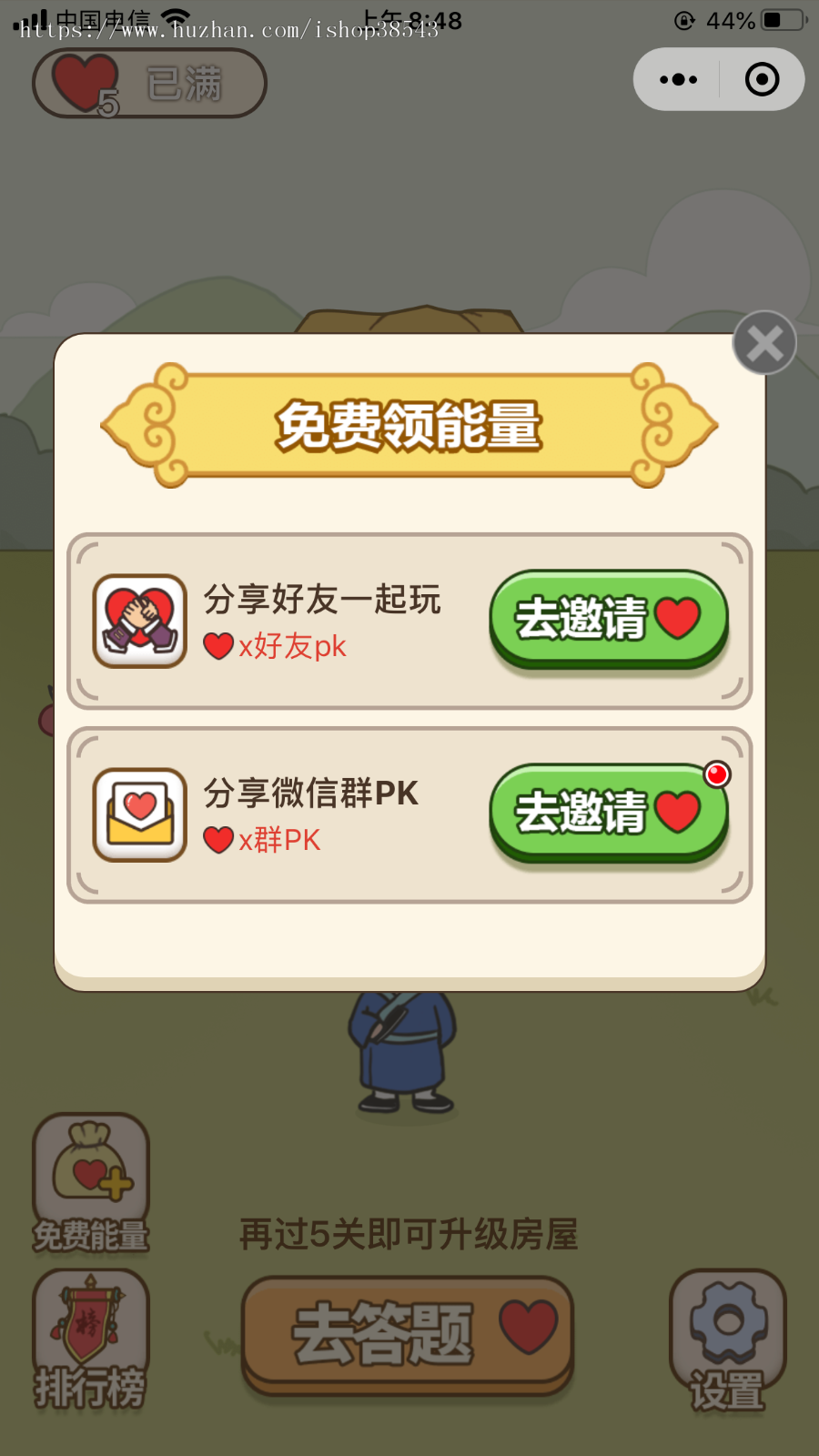Tap 去邀请 for 分享微信群PK
The image size is (819, 1456).
(608, 812)
